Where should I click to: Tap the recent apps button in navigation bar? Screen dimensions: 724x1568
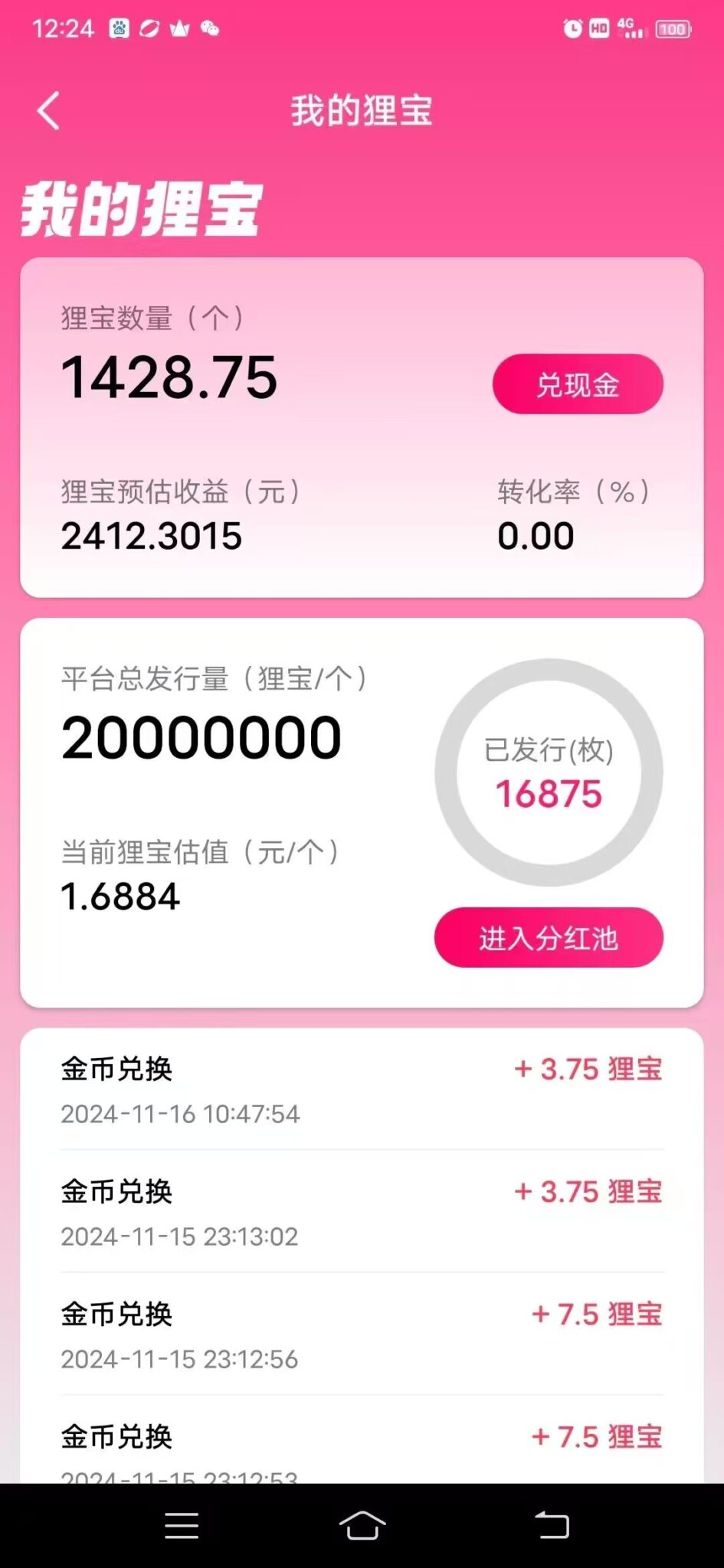182,1526
